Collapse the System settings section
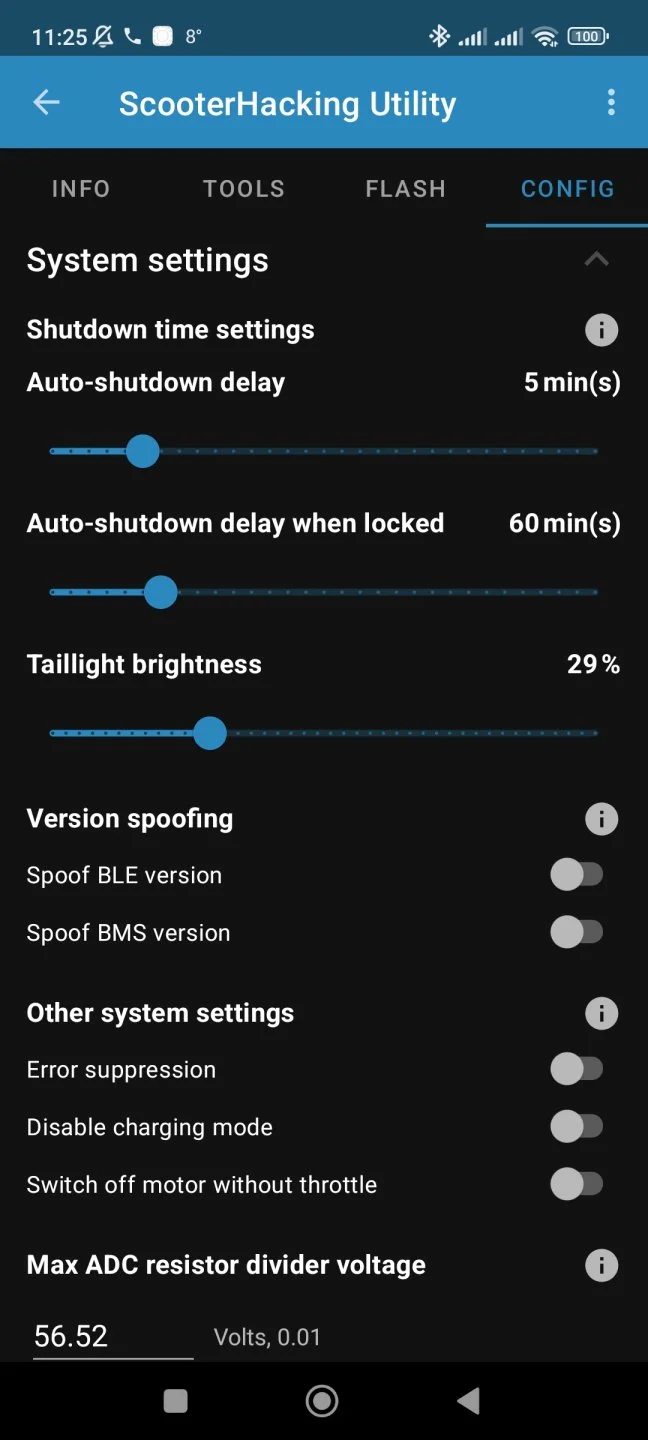 click(x=596, y=260)
